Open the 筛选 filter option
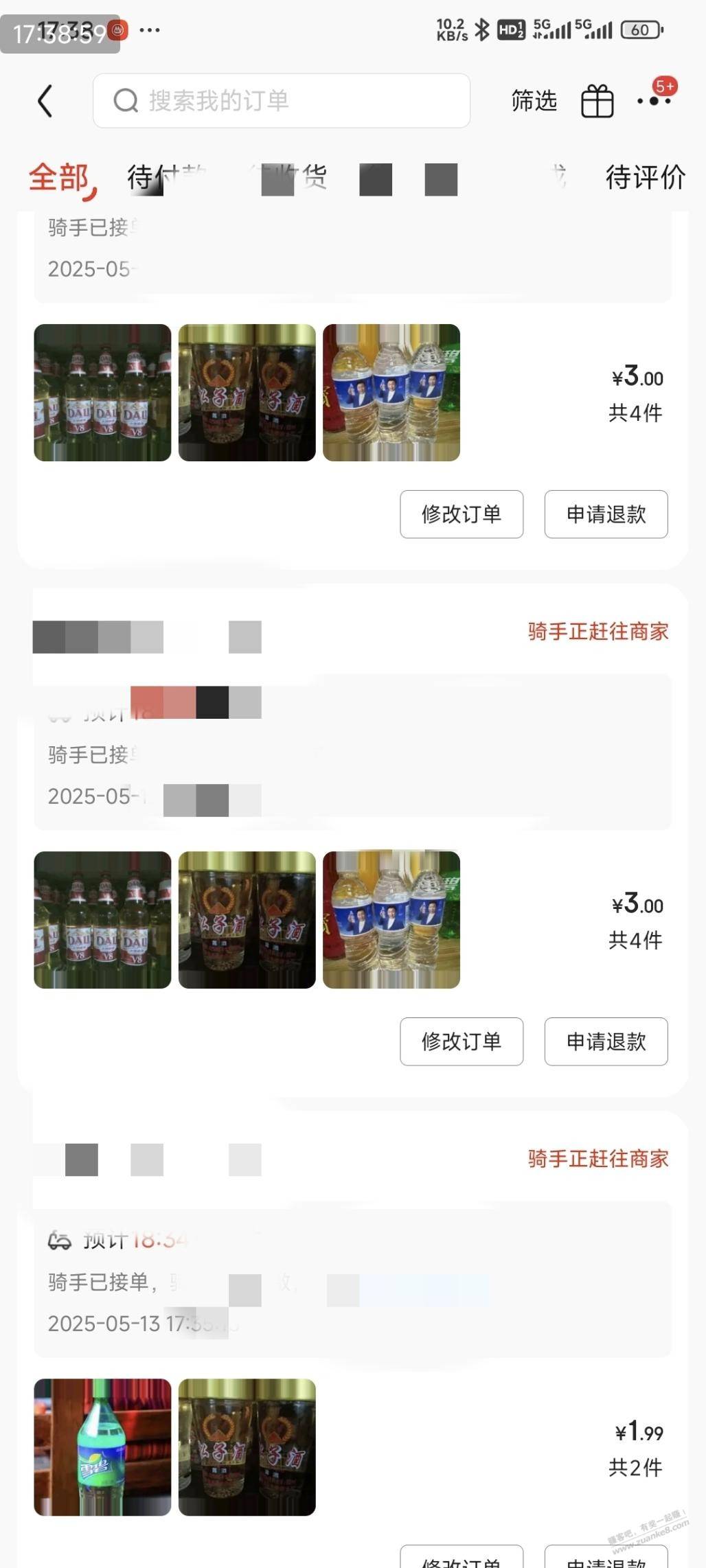 click(x=534, y=101)
